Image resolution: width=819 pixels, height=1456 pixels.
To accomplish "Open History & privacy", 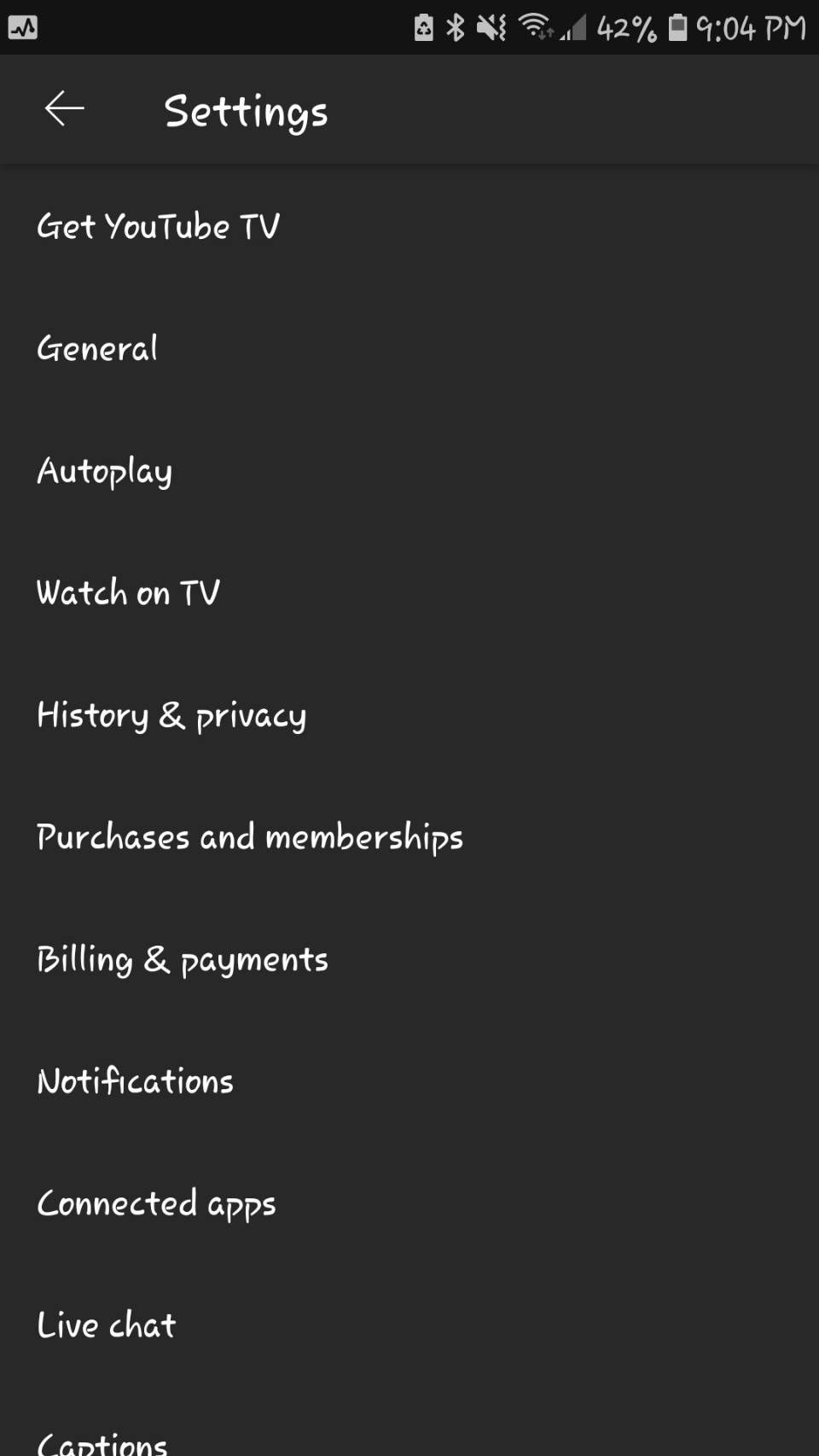I will click(x=171, y=715).
